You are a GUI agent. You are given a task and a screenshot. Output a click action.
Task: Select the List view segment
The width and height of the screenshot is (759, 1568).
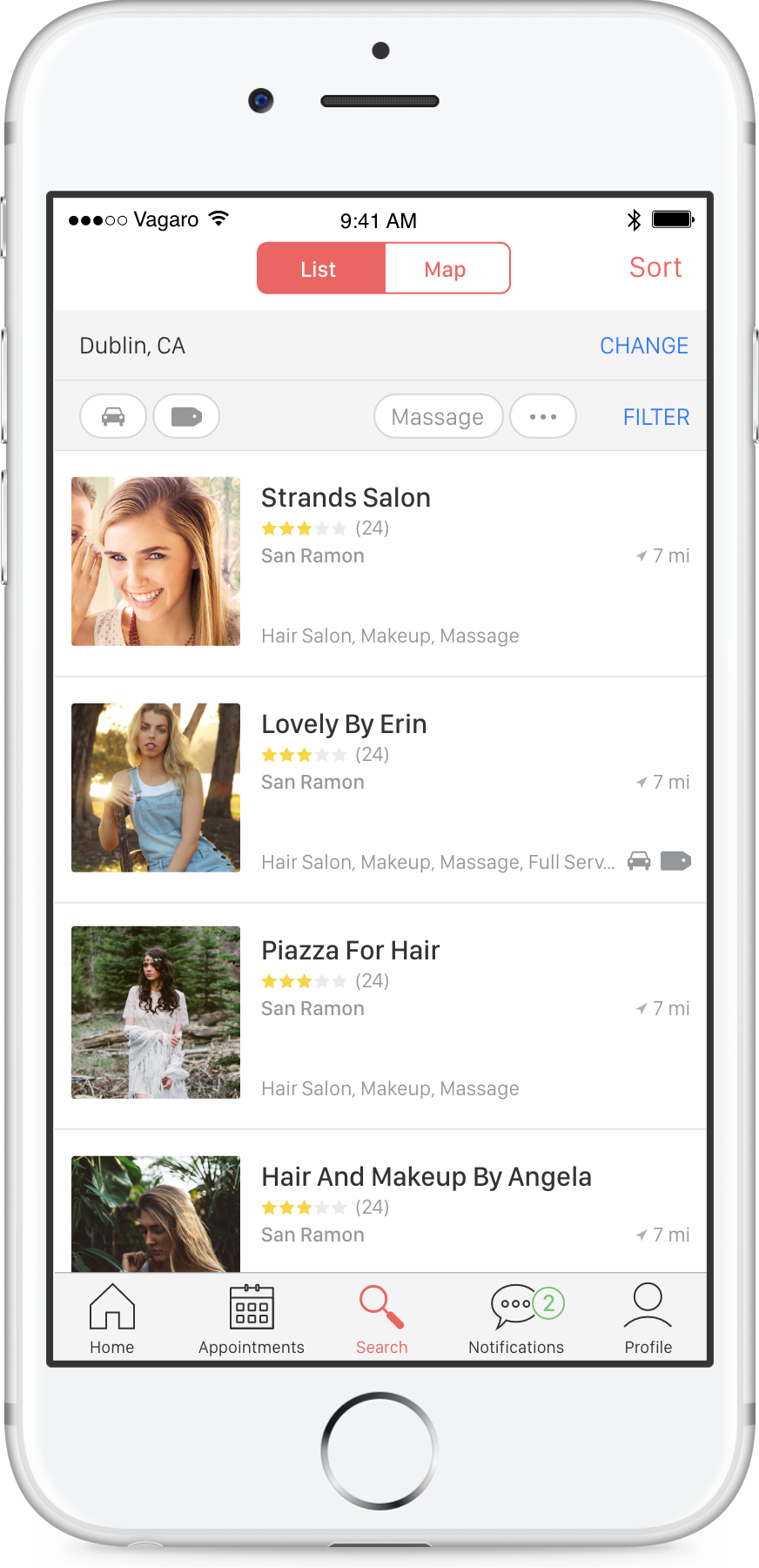(320, 269)
